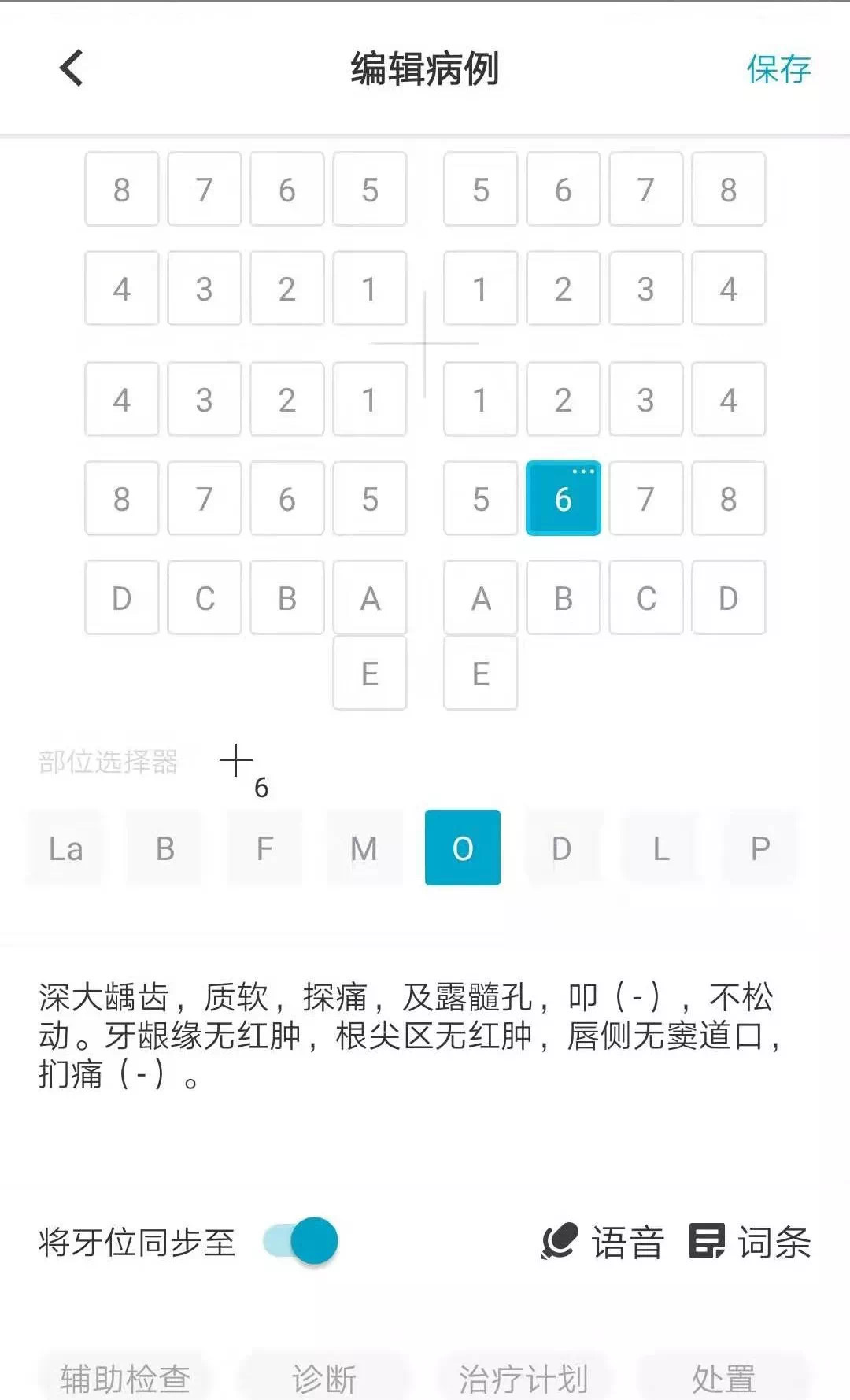Screen dimensions: 850x1400
Task: Select the O surface button
Action: click(463, 848)
